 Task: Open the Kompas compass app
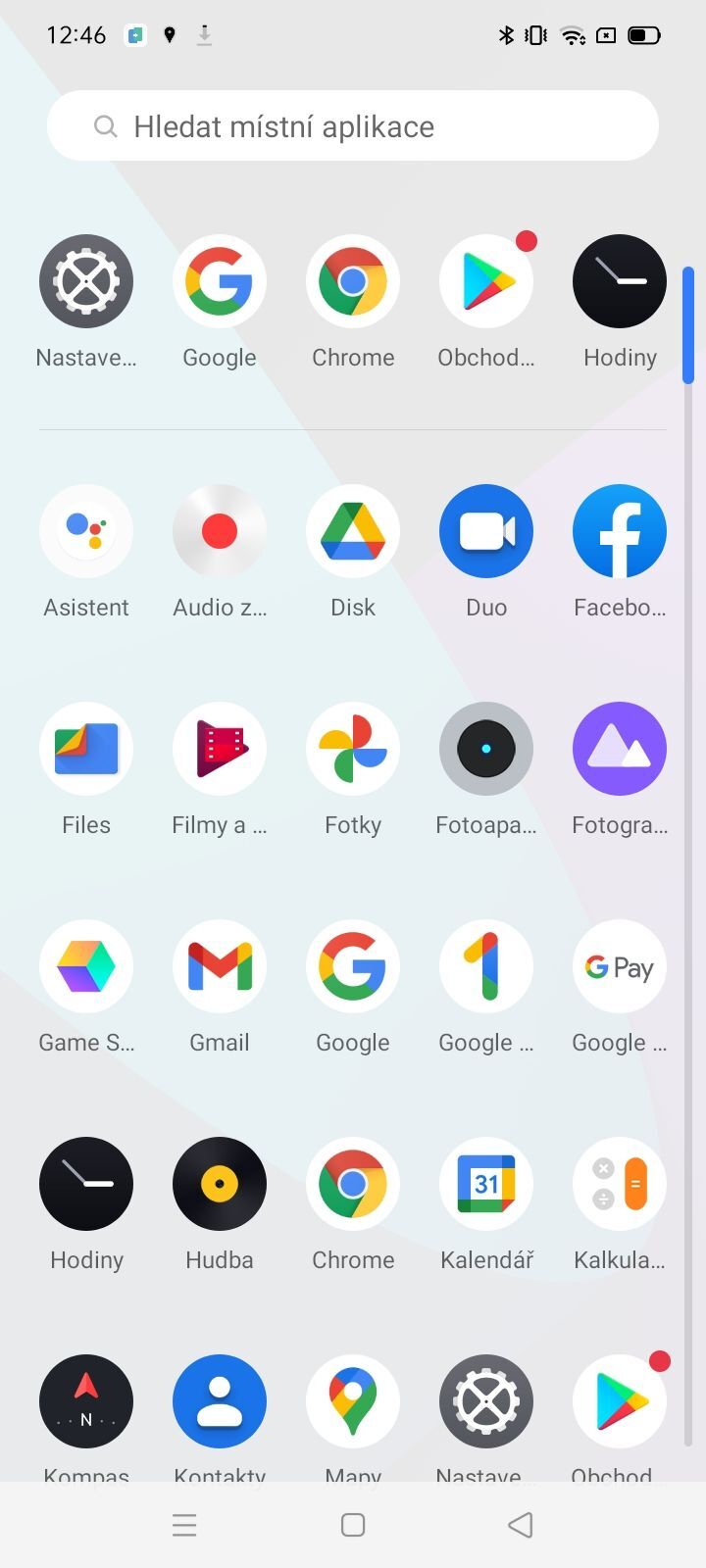86,1401
